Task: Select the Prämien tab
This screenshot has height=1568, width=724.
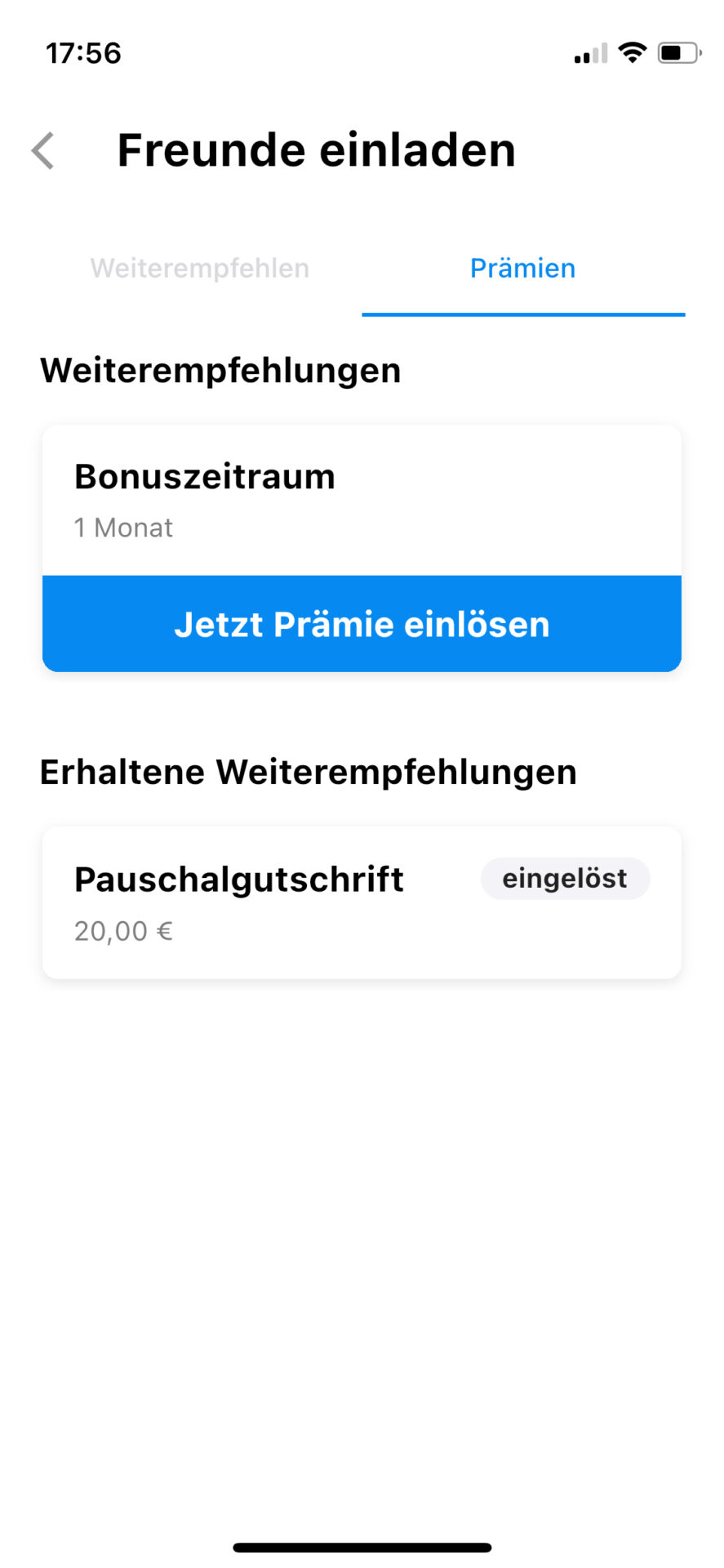Action: pyautogui.click(x=522, y=268)
